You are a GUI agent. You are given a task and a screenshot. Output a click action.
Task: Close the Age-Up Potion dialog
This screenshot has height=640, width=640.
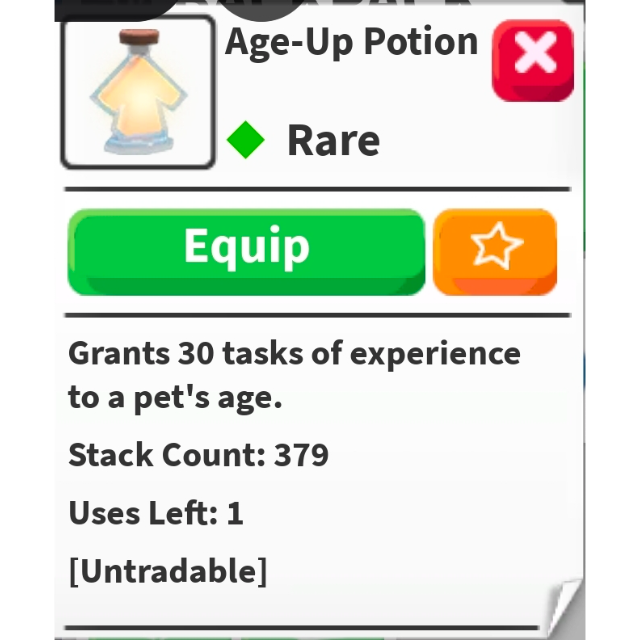pyautogui.click(x=534, y=60)
